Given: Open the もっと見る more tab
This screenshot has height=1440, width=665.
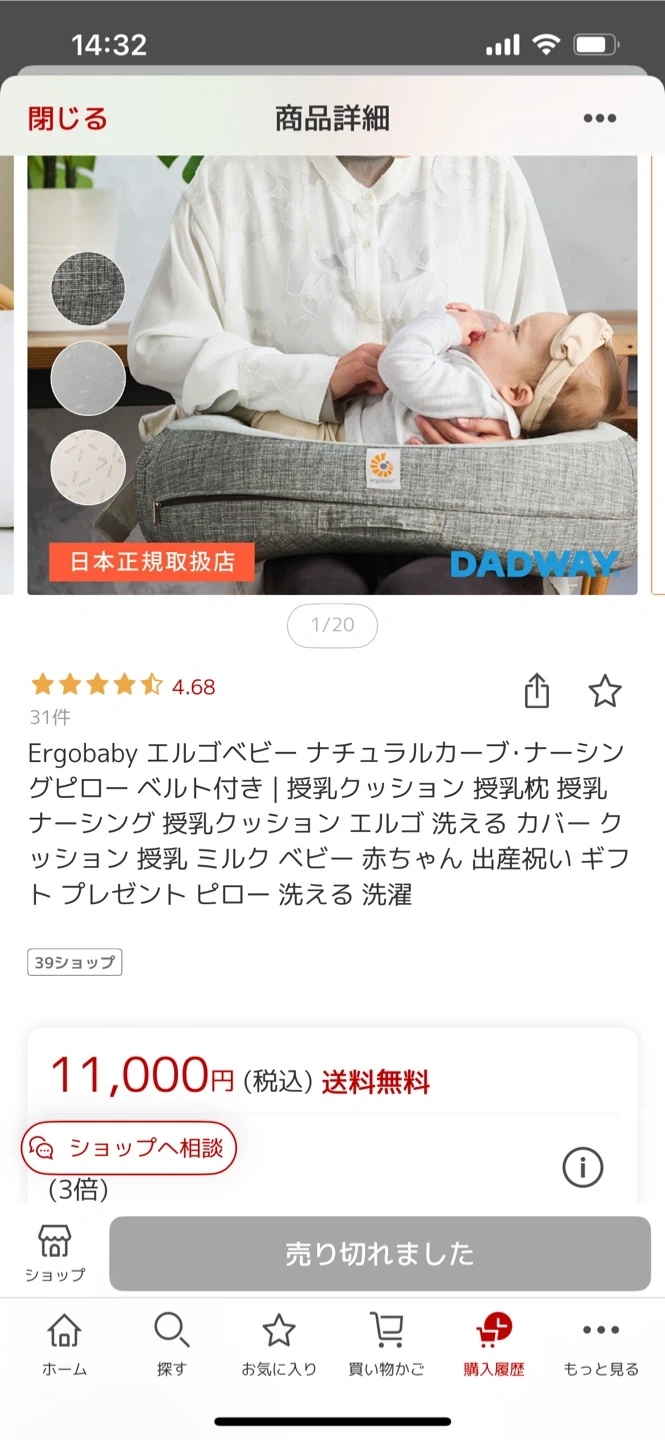Looking at the screenshot, I should coord(600,1344).
